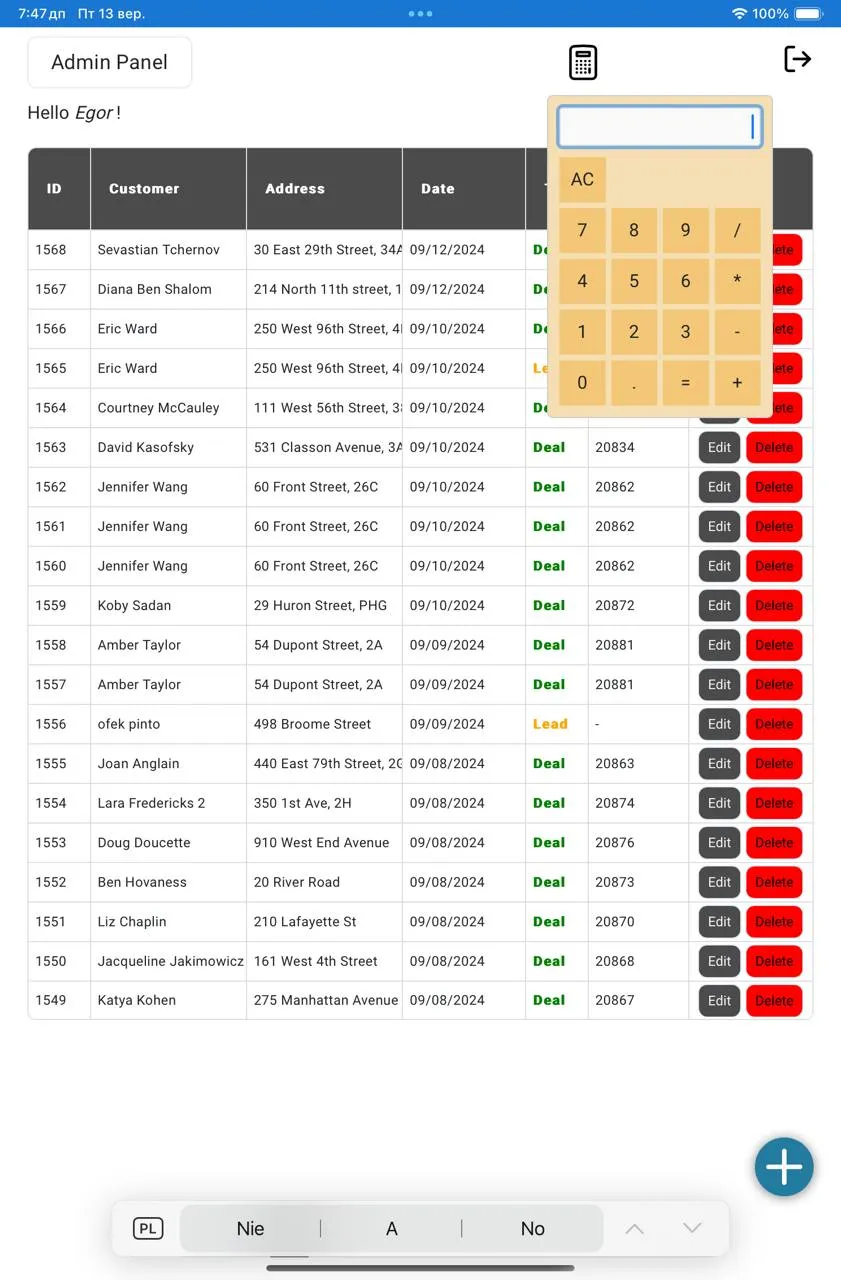Image resolution: width=841 pixels, height=1280 pixels.
Task: Clear calculator with AC key
Action: (x=582, y=179)
